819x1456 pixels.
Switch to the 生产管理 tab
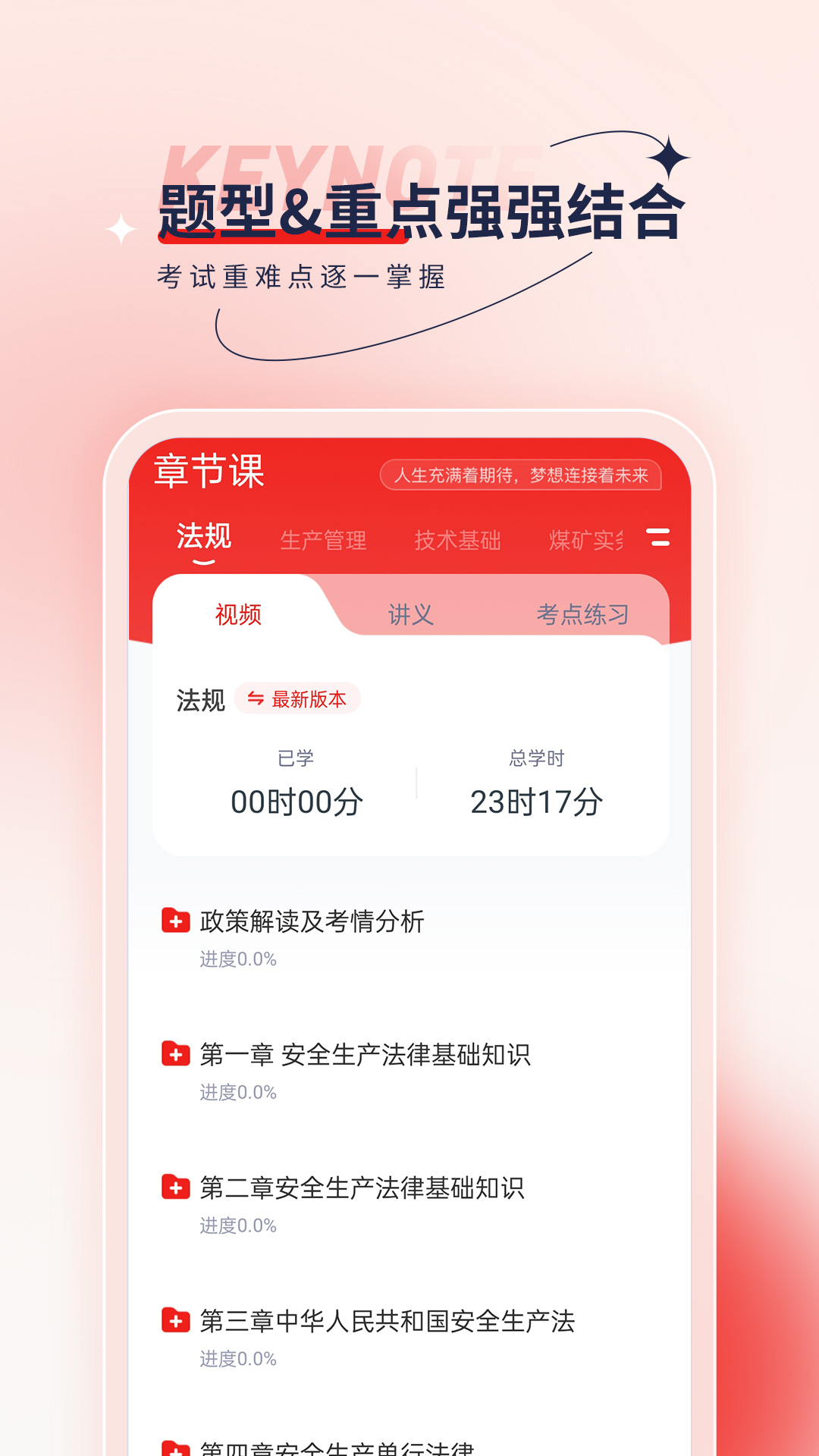325,540
